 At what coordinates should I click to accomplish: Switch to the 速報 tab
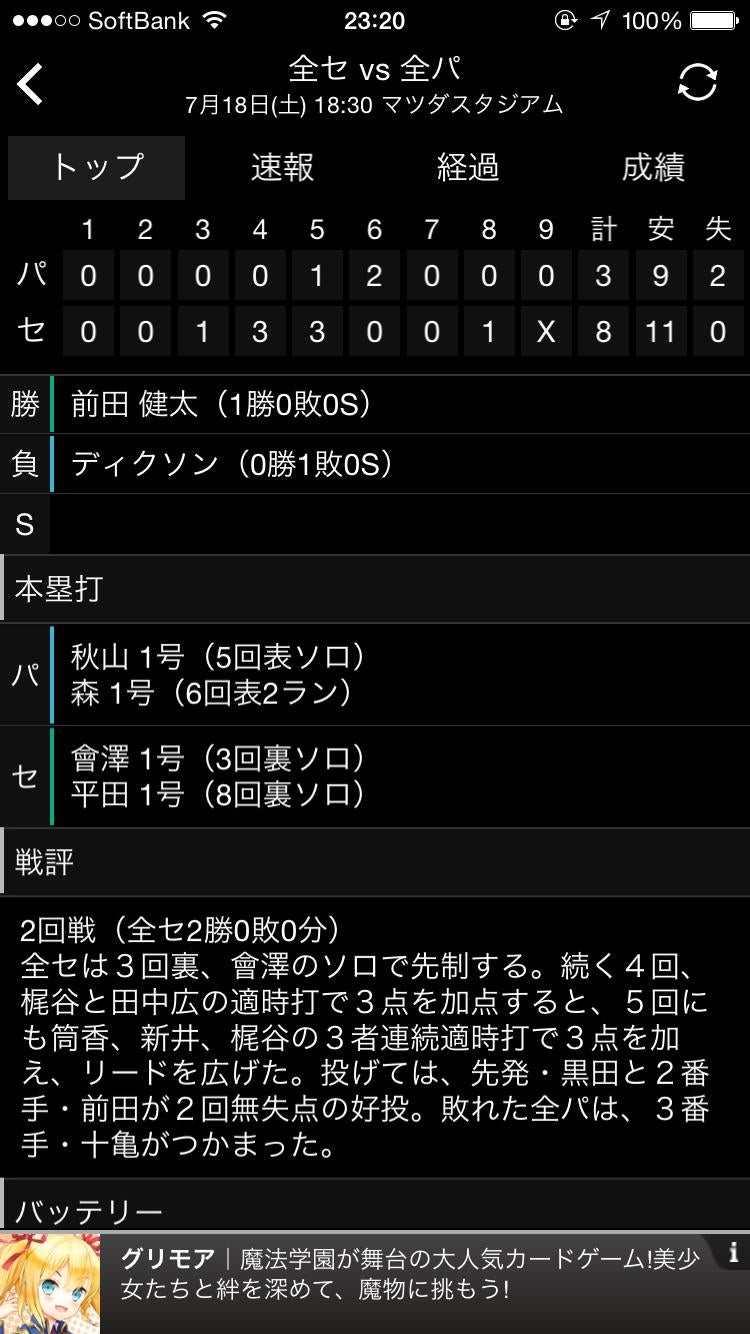[282, 167]
